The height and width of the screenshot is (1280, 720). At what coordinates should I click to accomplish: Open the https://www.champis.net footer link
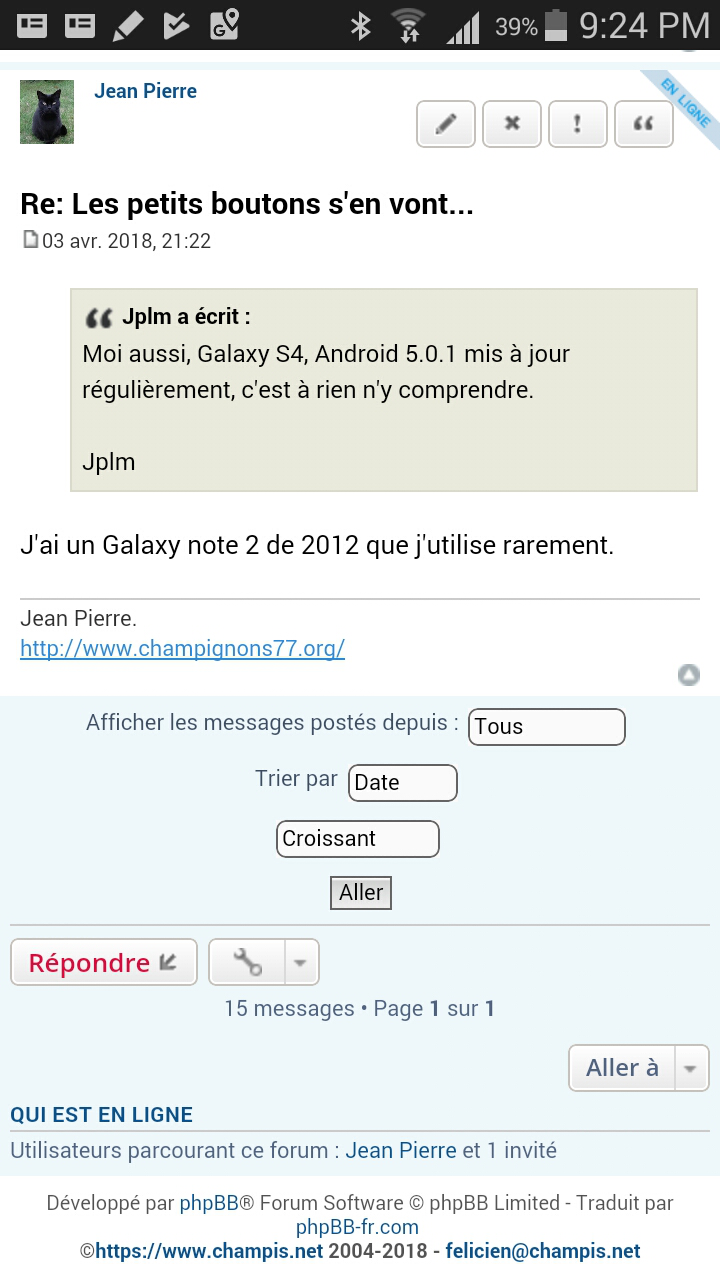point(209,1251)
